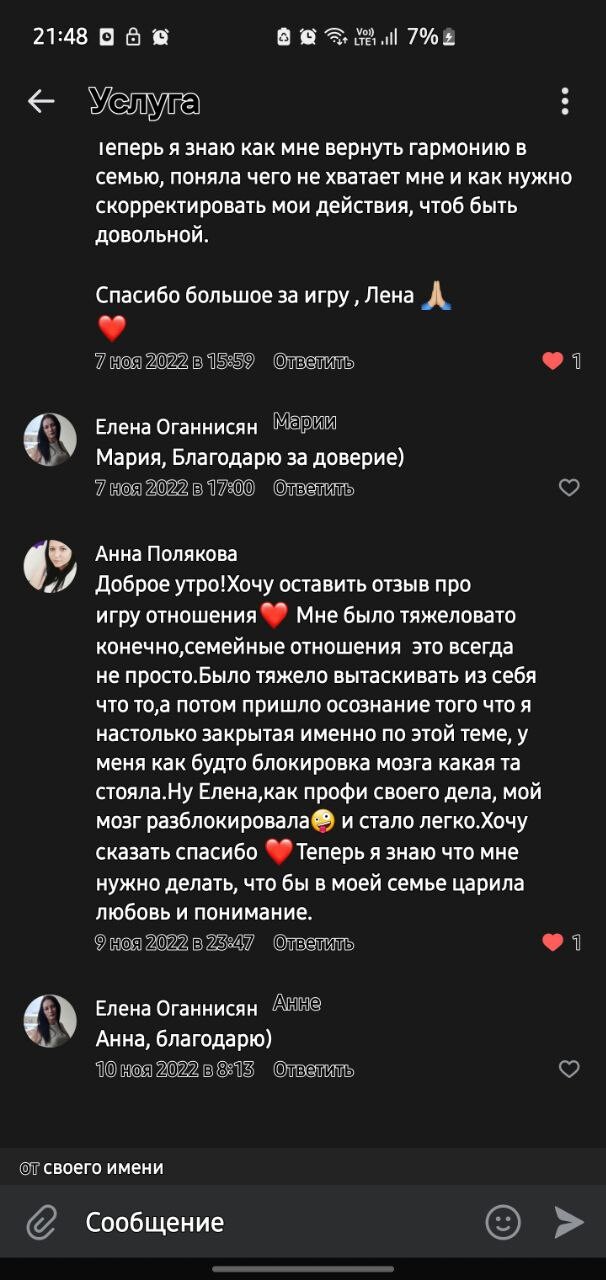The image size is (606, 1280).
Task: Reply to Анна Полякова's review comment
Action: click(313, 942)
